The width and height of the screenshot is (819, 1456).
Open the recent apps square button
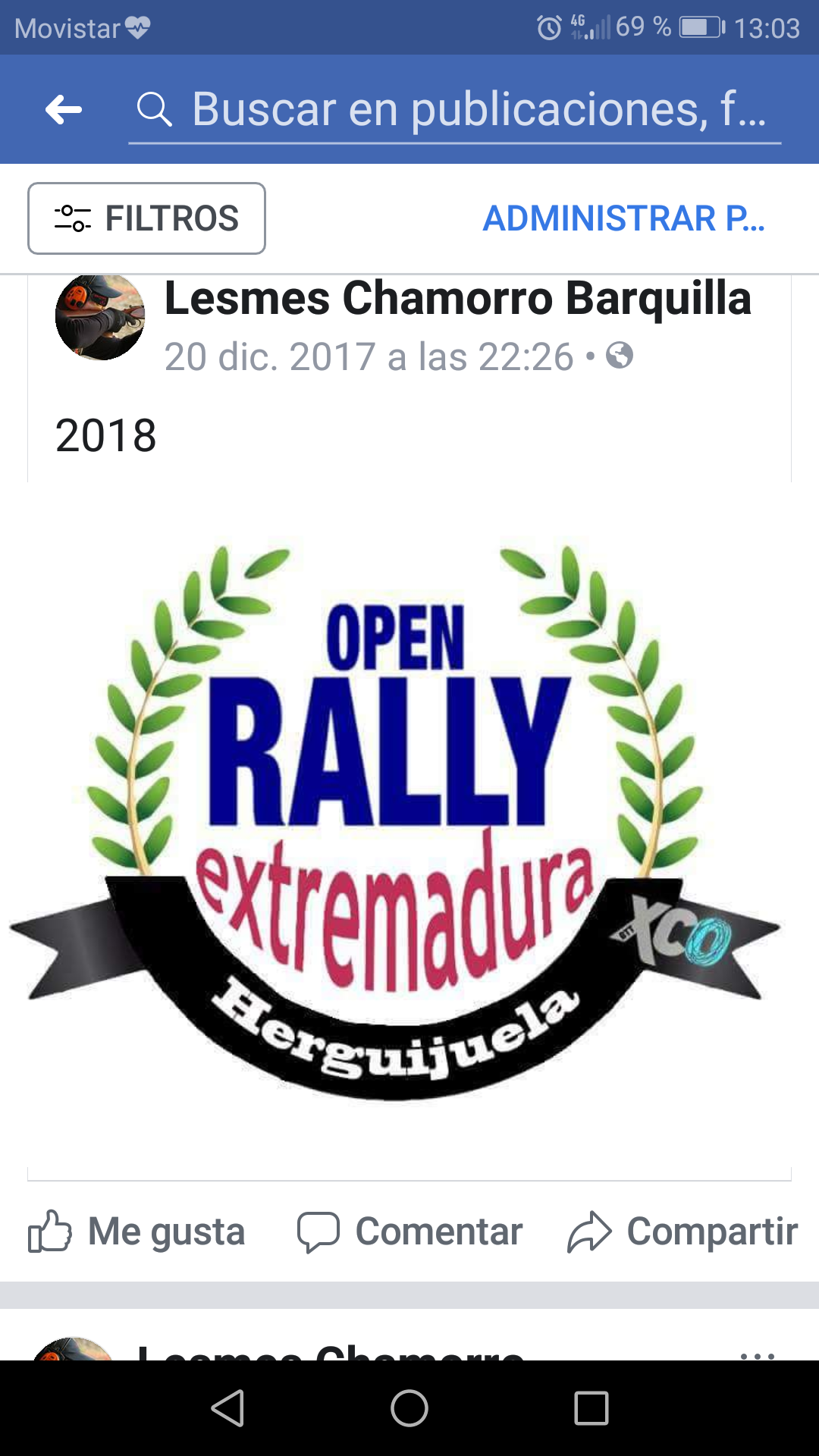tap(591, 1408)
